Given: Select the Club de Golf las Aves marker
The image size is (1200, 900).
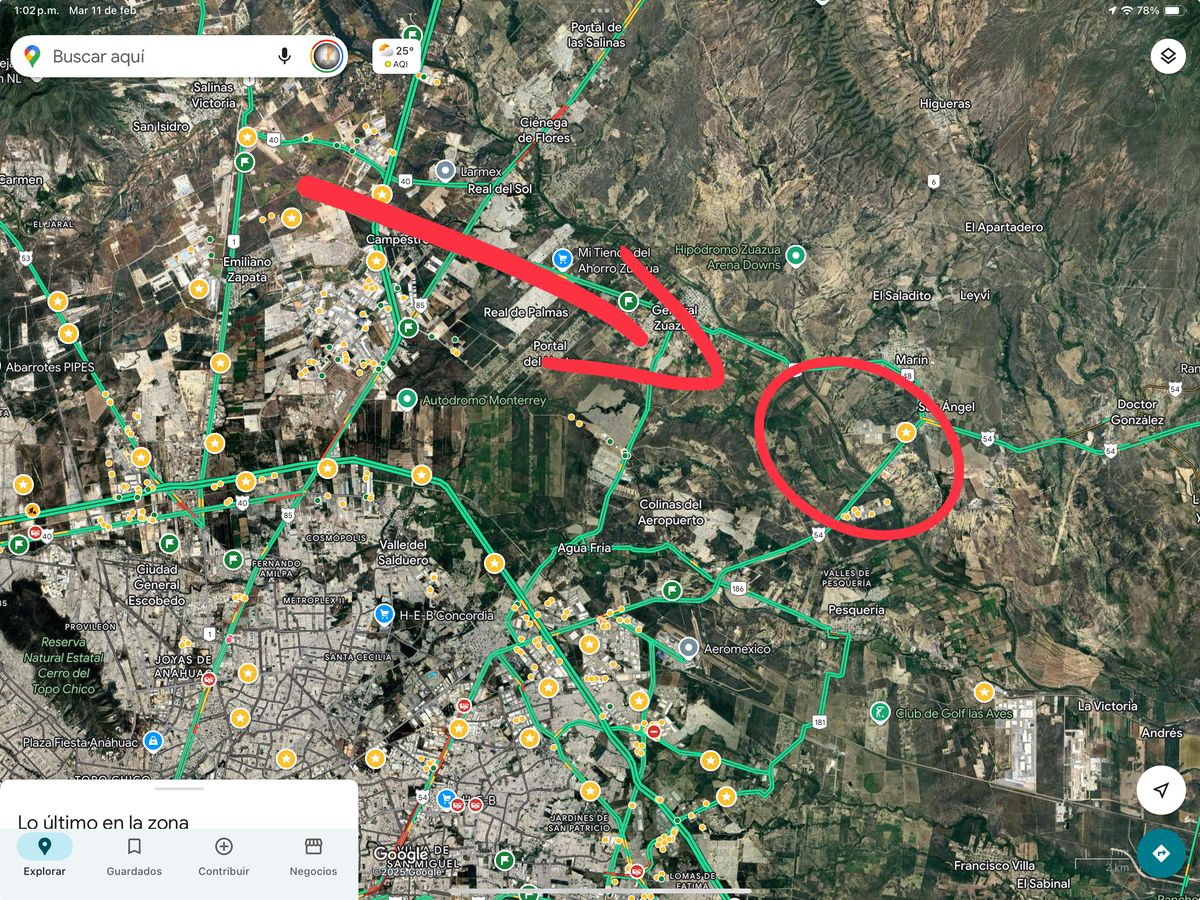Looking at the screenshot, I should (x=879, y=712).
